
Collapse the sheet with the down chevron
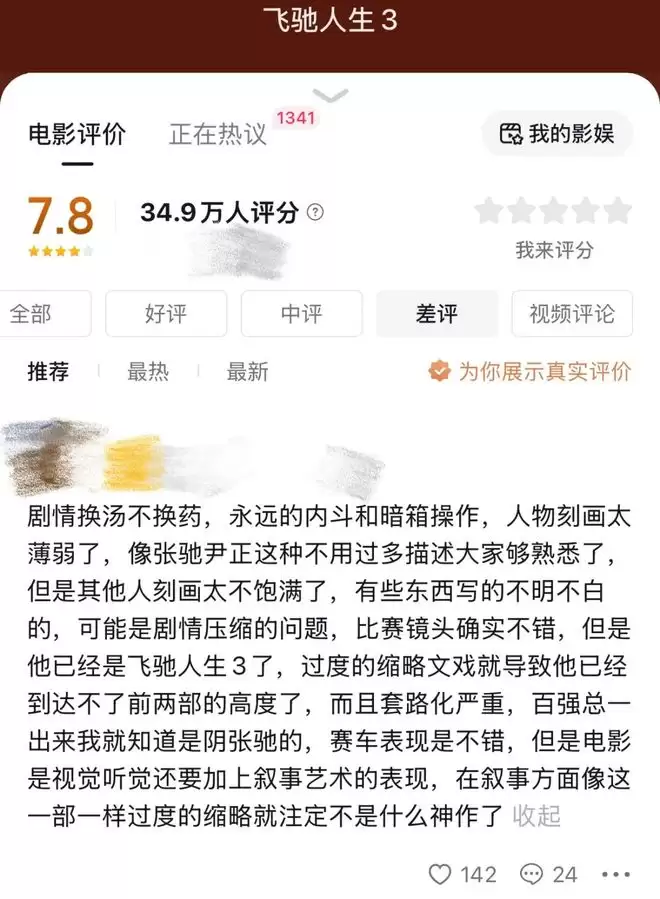click(x=330, y=96)
